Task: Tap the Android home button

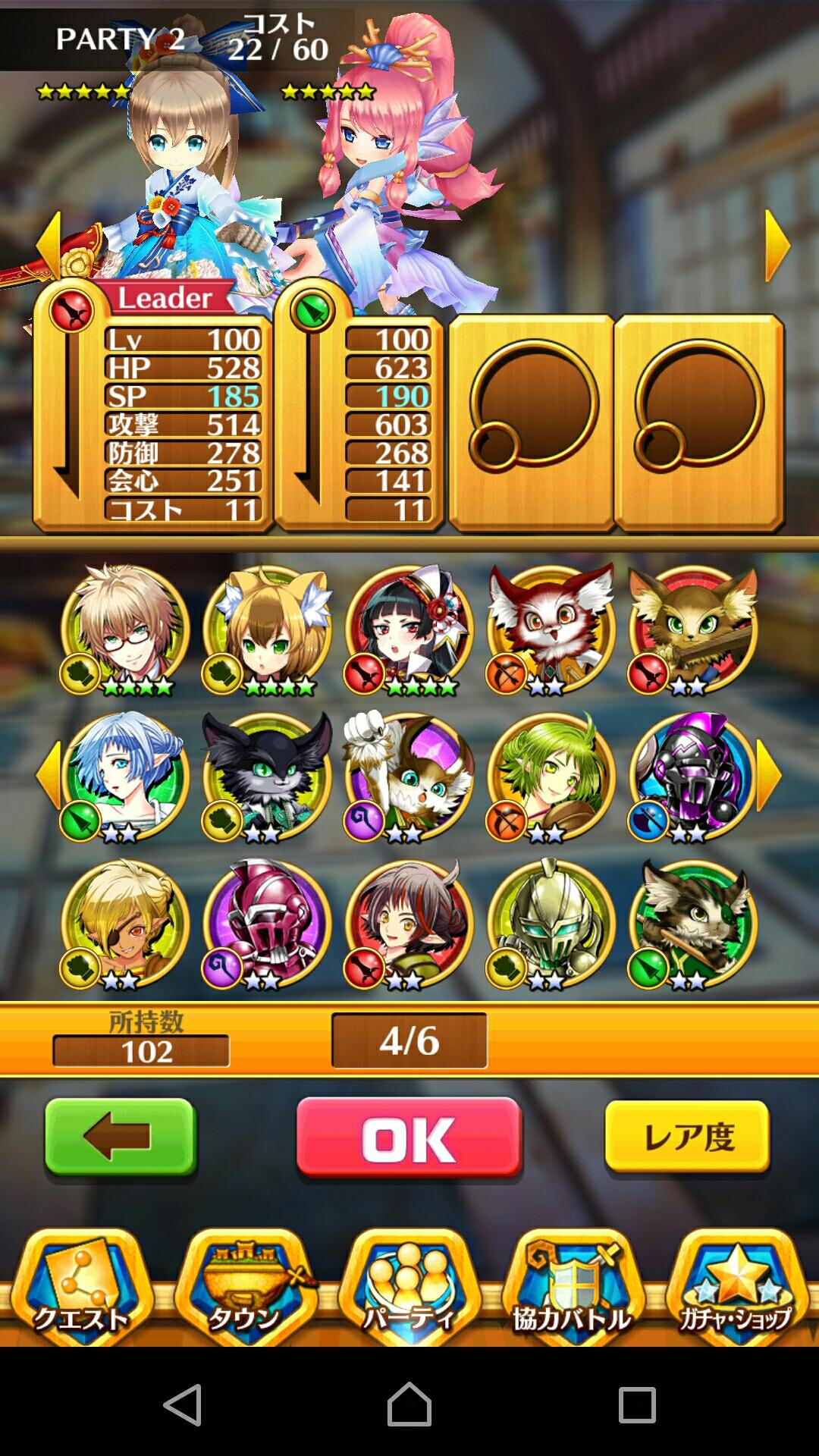Action: [x=409, y=1404]
